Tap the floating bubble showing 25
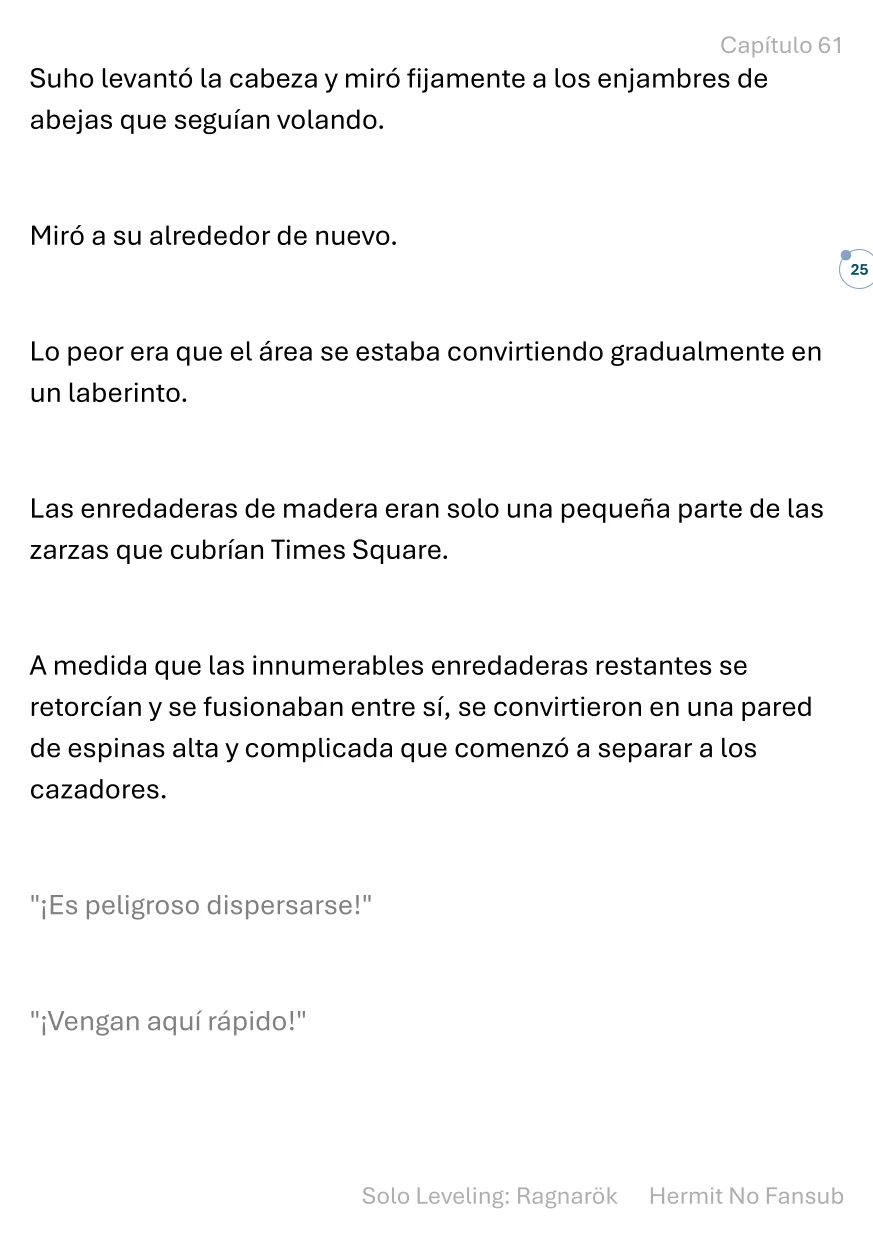873x1240 pixels. (x=857, y=270)
